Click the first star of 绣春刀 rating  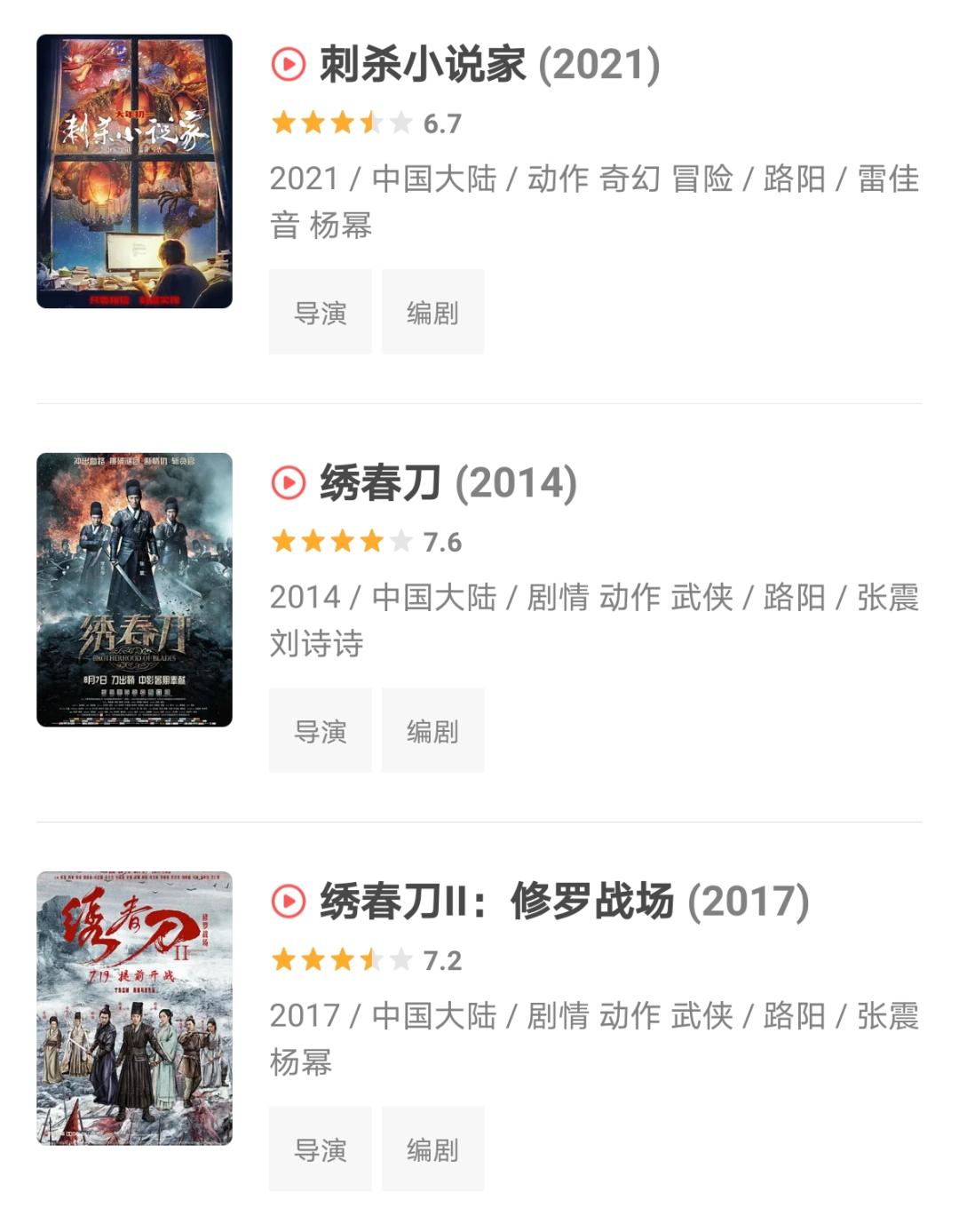(x=284, y=543)
